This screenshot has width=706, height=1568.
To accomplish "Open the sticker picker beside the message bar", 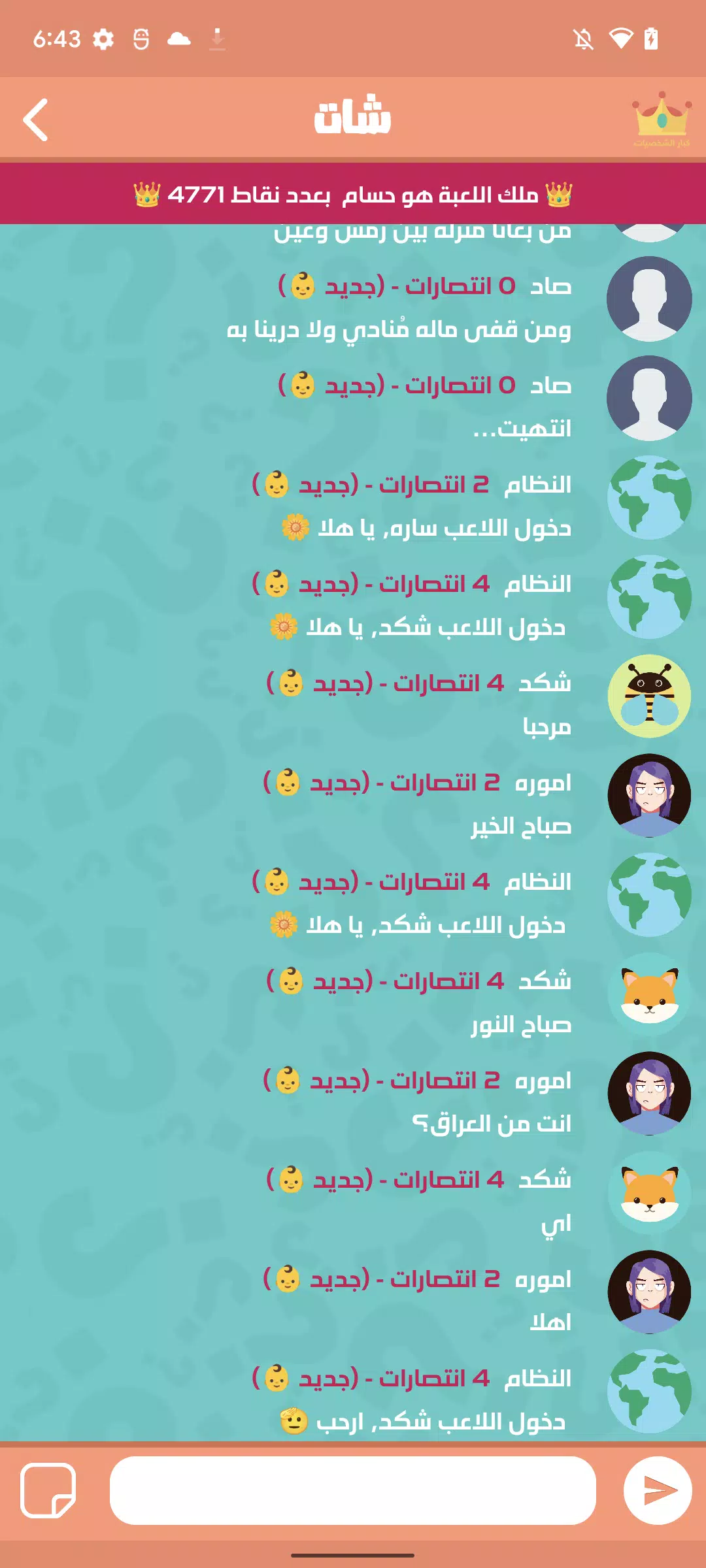I will click(x=49, y=1493).
